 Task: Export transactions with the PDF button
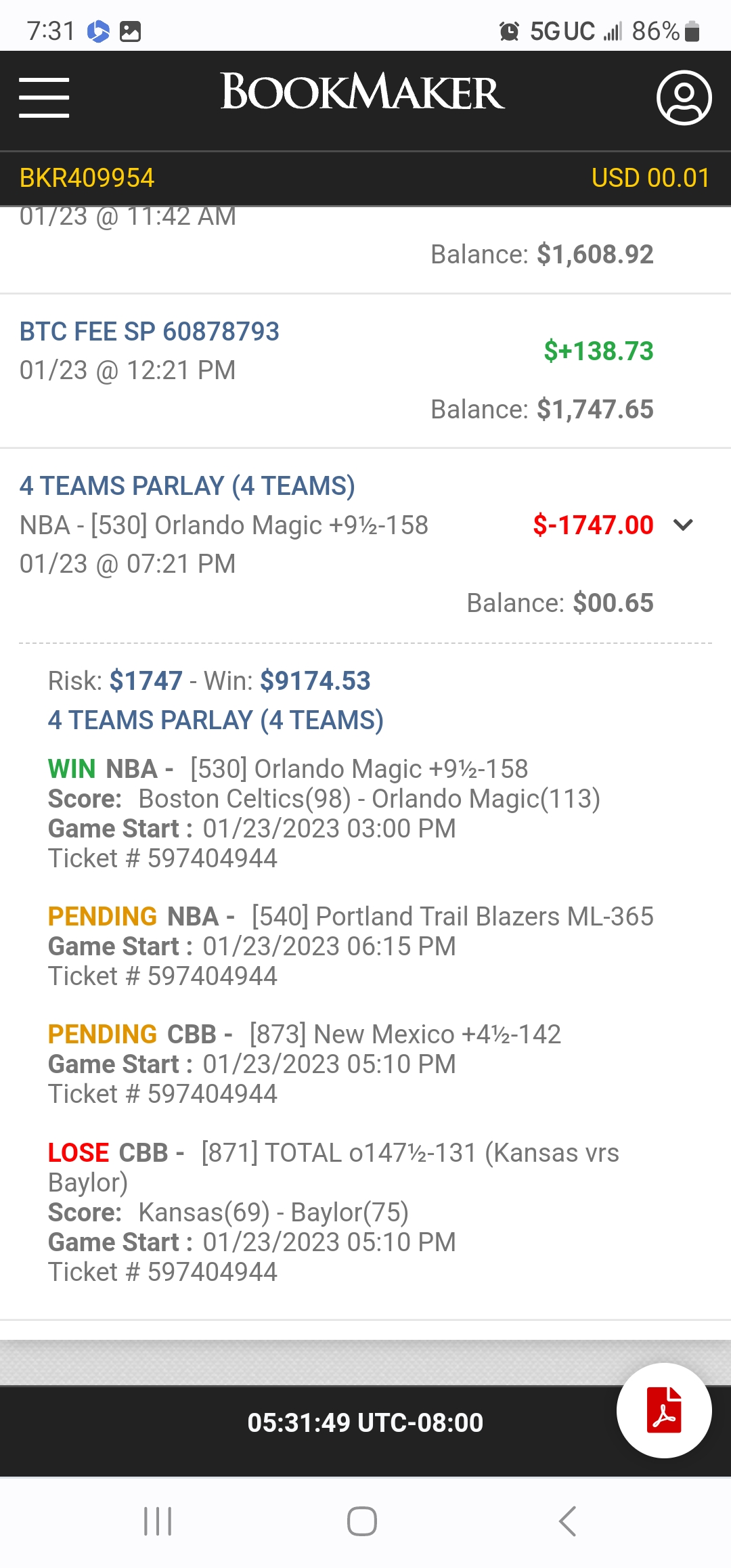(664, 1410)
